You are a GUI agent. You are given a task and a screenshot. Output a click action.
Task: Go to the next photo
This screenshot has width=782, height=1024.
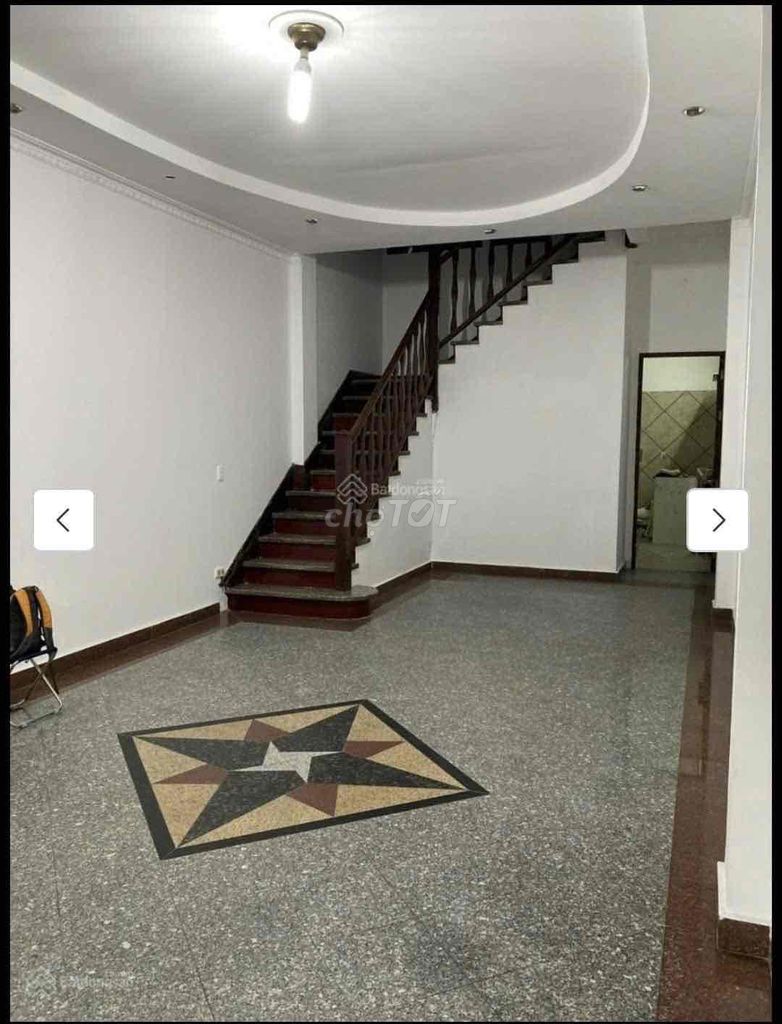coord(717,520)
